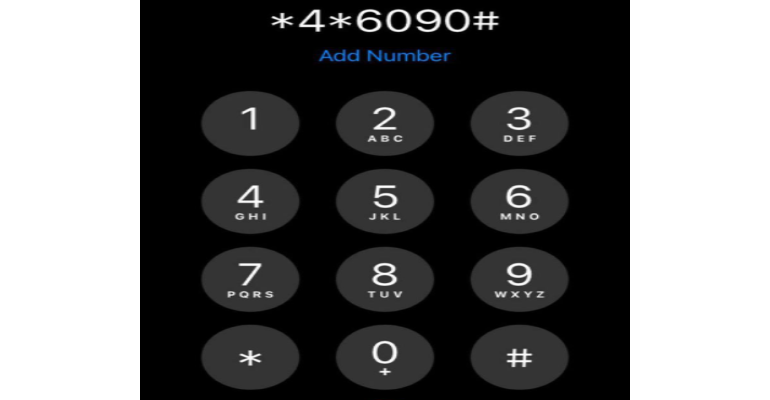
Task: Enter digit 6 (MNO)
Action: (519, 201)
